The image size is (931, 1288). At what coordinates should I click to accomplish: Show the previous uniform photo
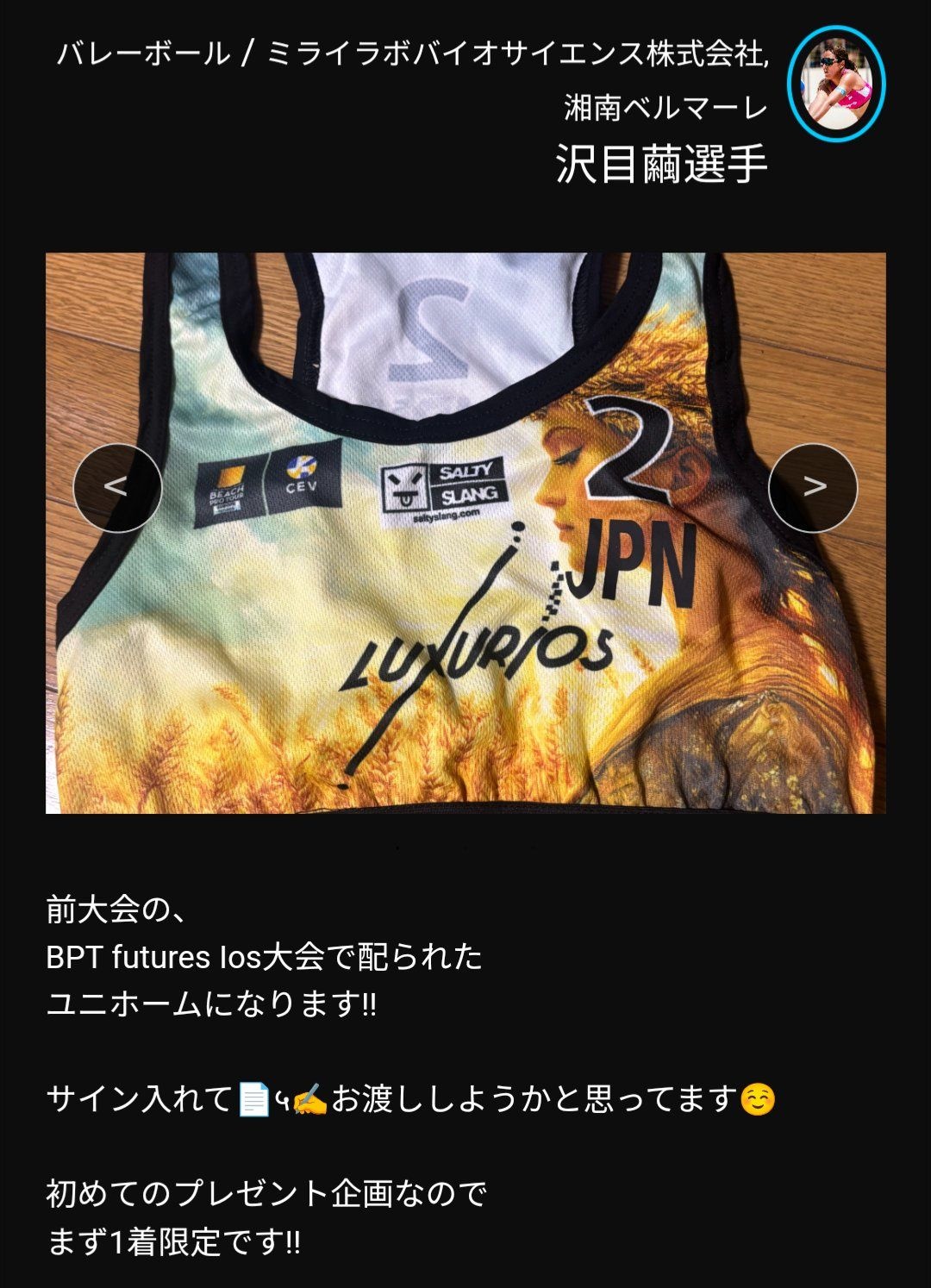(117, 488)
